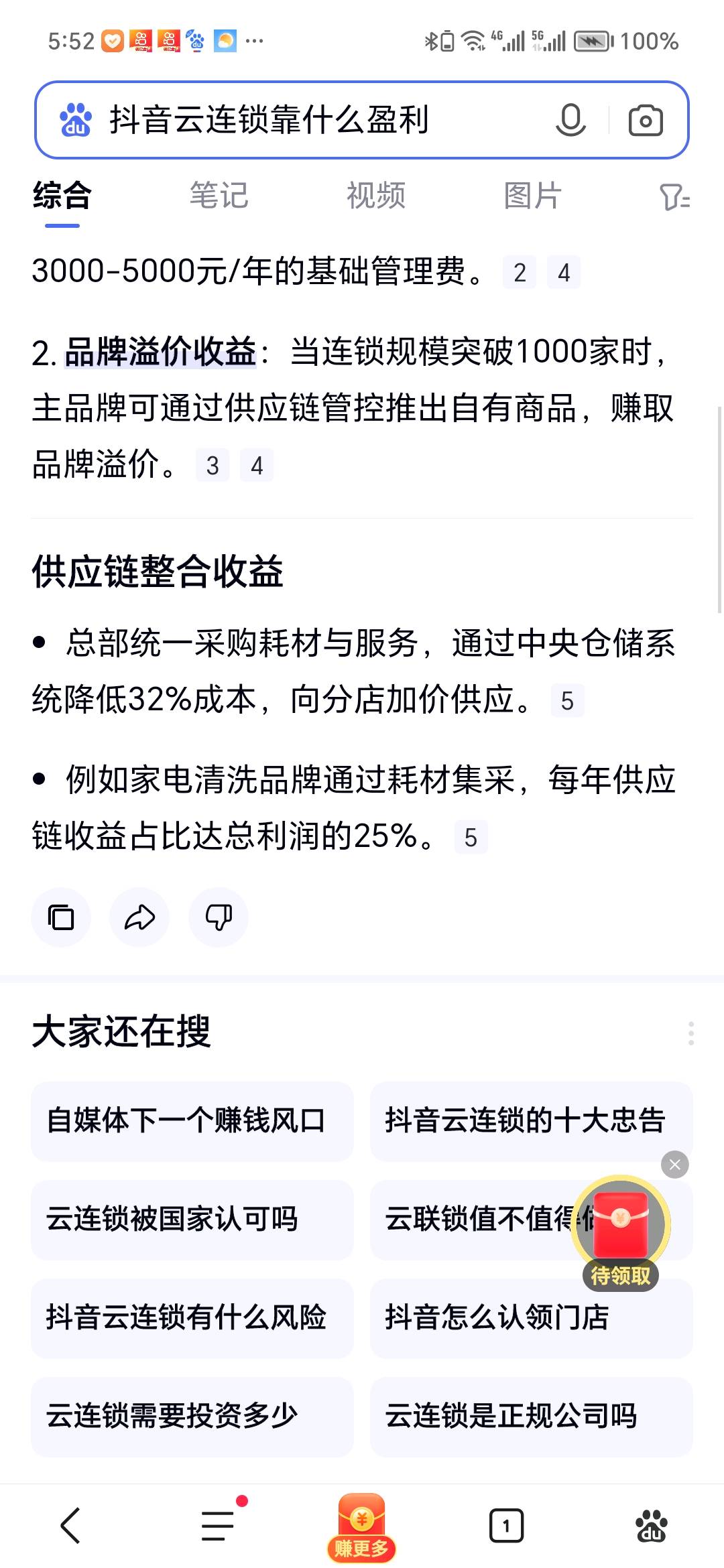724x1568 pixels.
Task: Search 自媒体下一个赚钱风口
Action: pos(192,1121)
